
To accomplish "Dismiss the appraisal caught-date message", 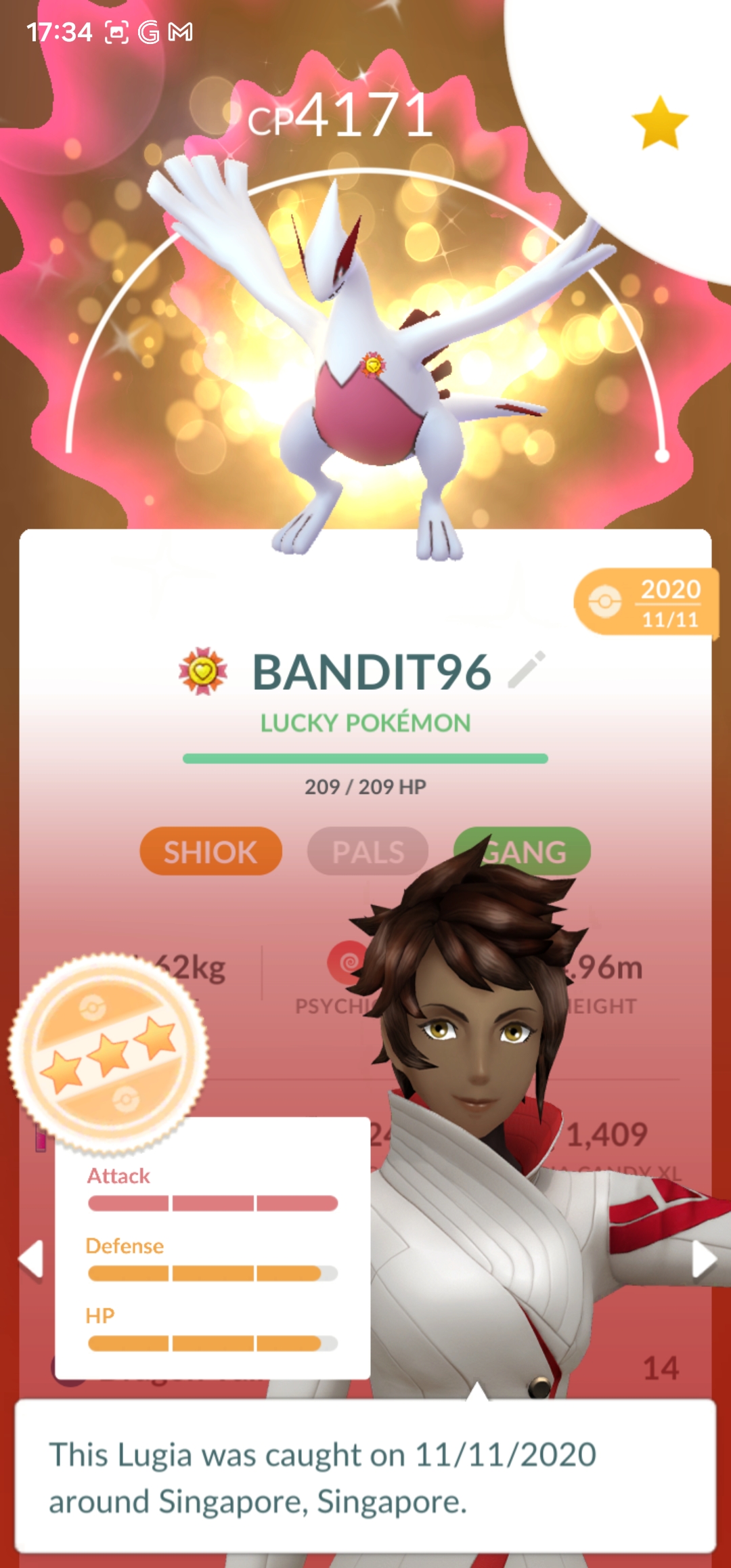I will coord(365,1477).
